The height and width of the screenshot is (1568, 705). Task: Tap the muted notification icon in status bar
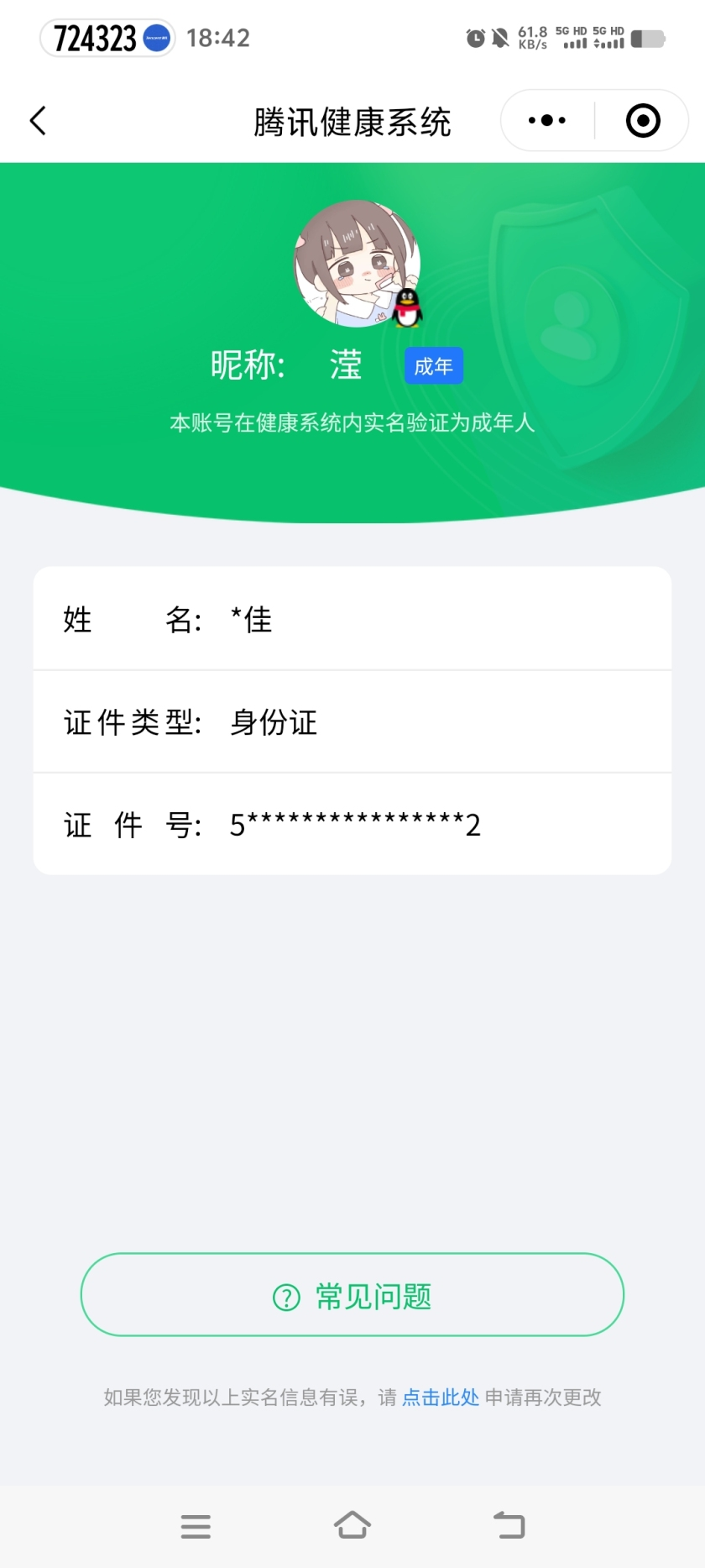pyautogui.click(x=500, y=38)
